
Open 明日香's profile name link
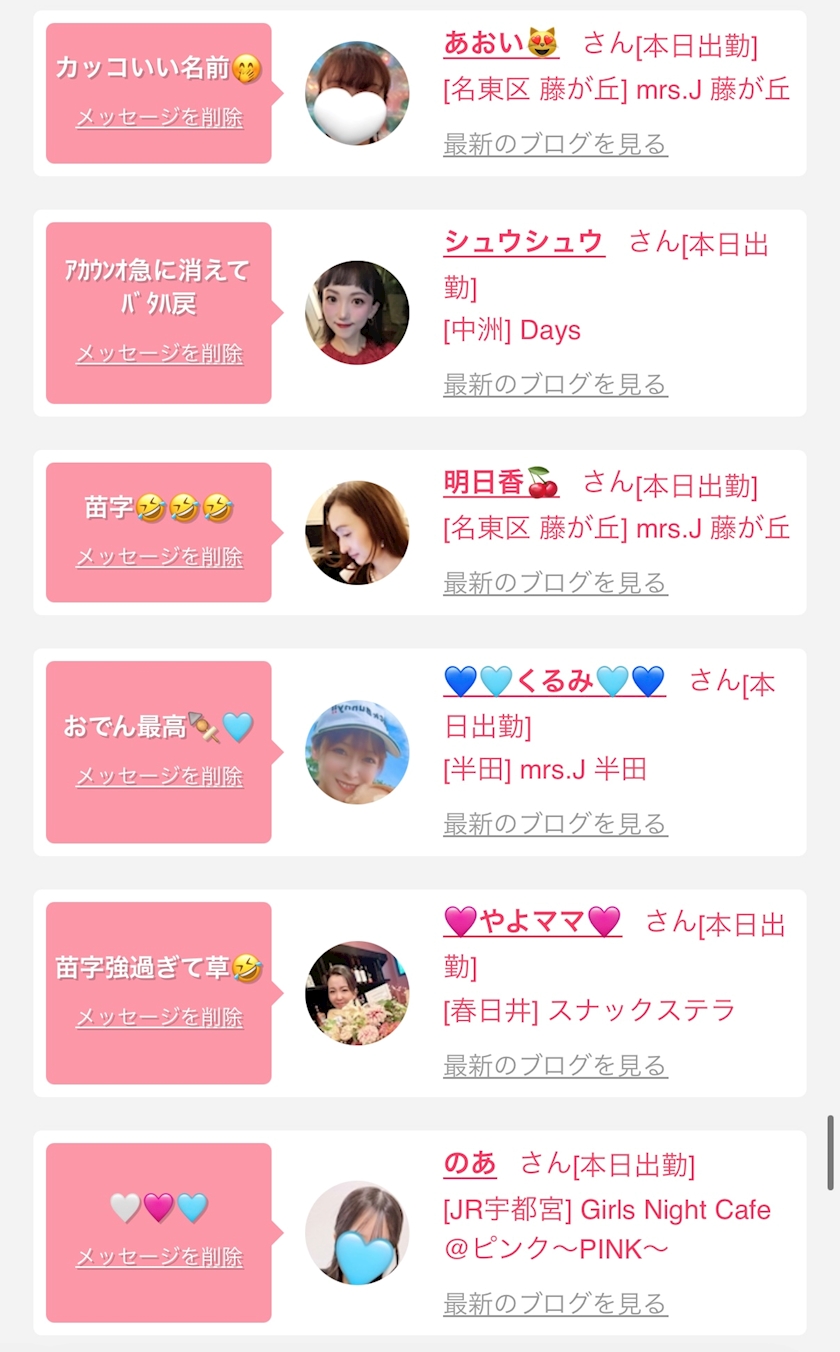point(500,483)
